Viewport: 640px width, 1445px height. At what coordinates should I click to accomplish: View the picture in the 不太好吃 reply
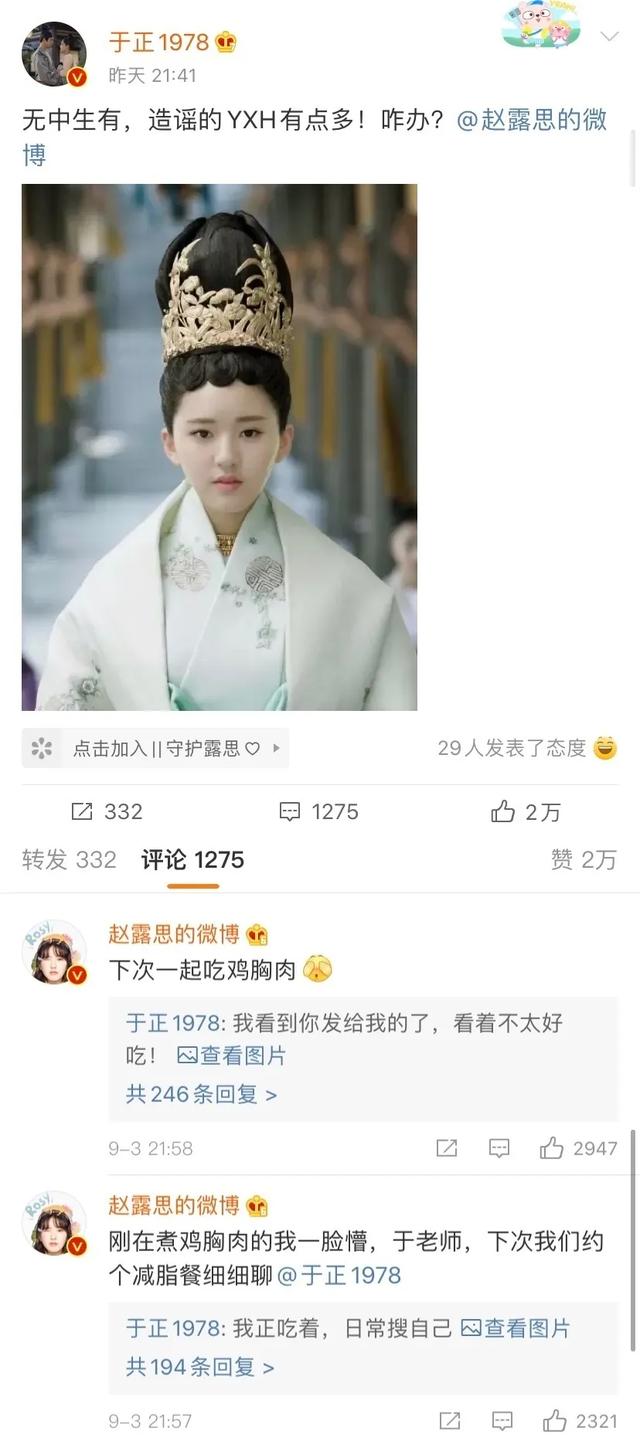coord(232,1055)
